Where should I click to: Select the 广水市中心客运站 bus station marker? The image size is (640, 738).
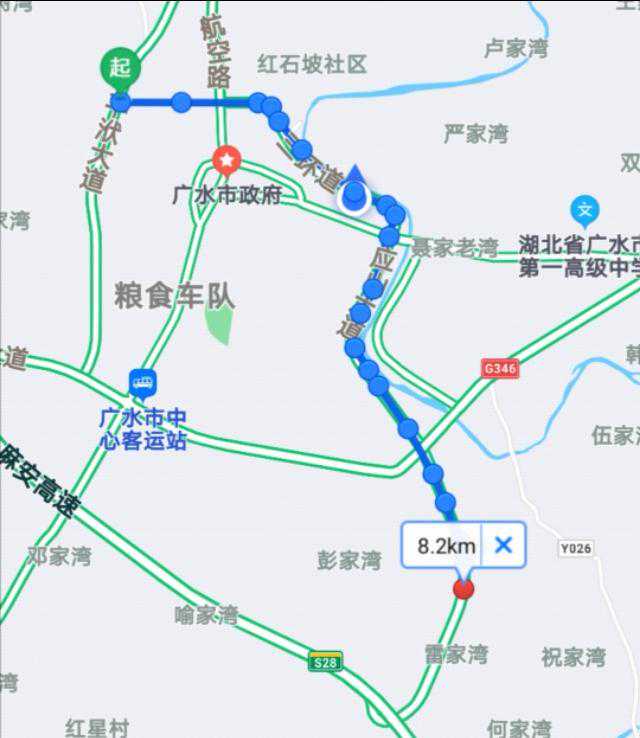point(143,382)
